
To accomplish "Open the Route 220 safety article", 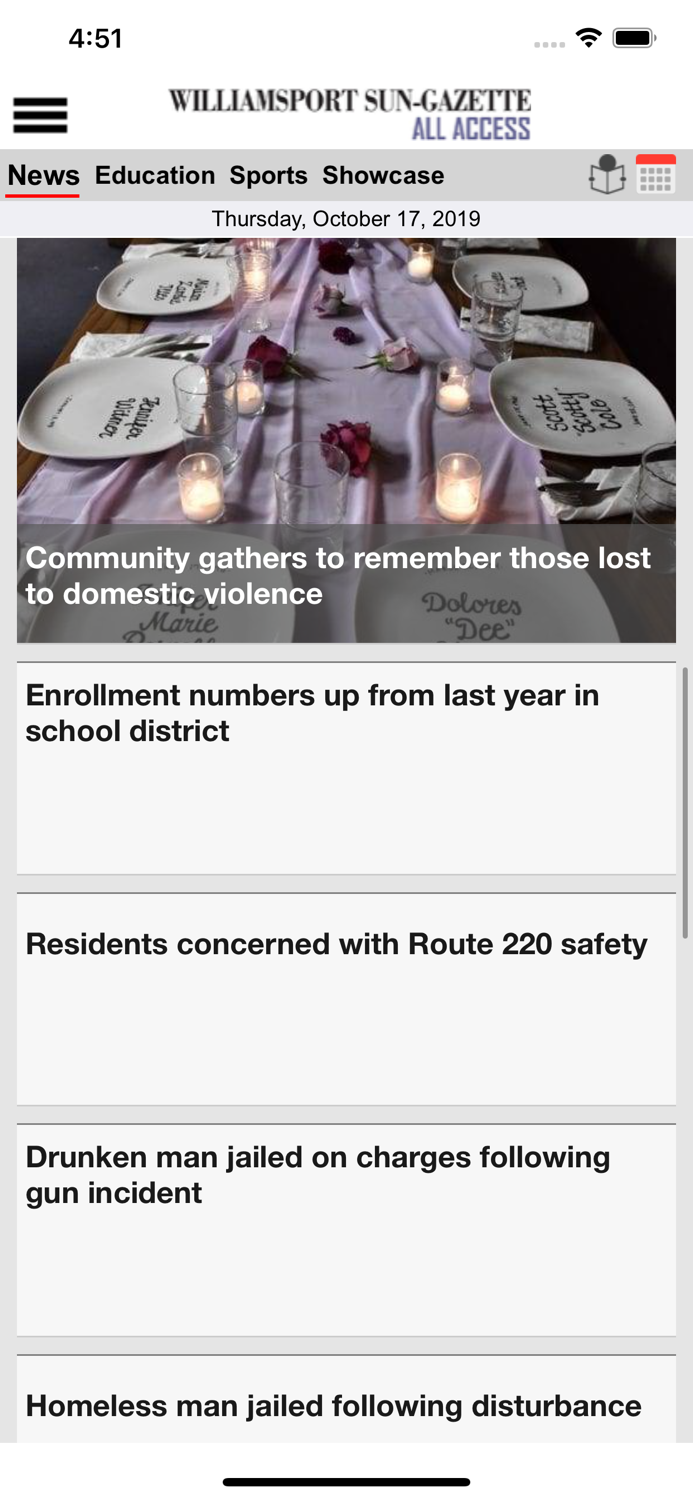I will tap(346, 998).
